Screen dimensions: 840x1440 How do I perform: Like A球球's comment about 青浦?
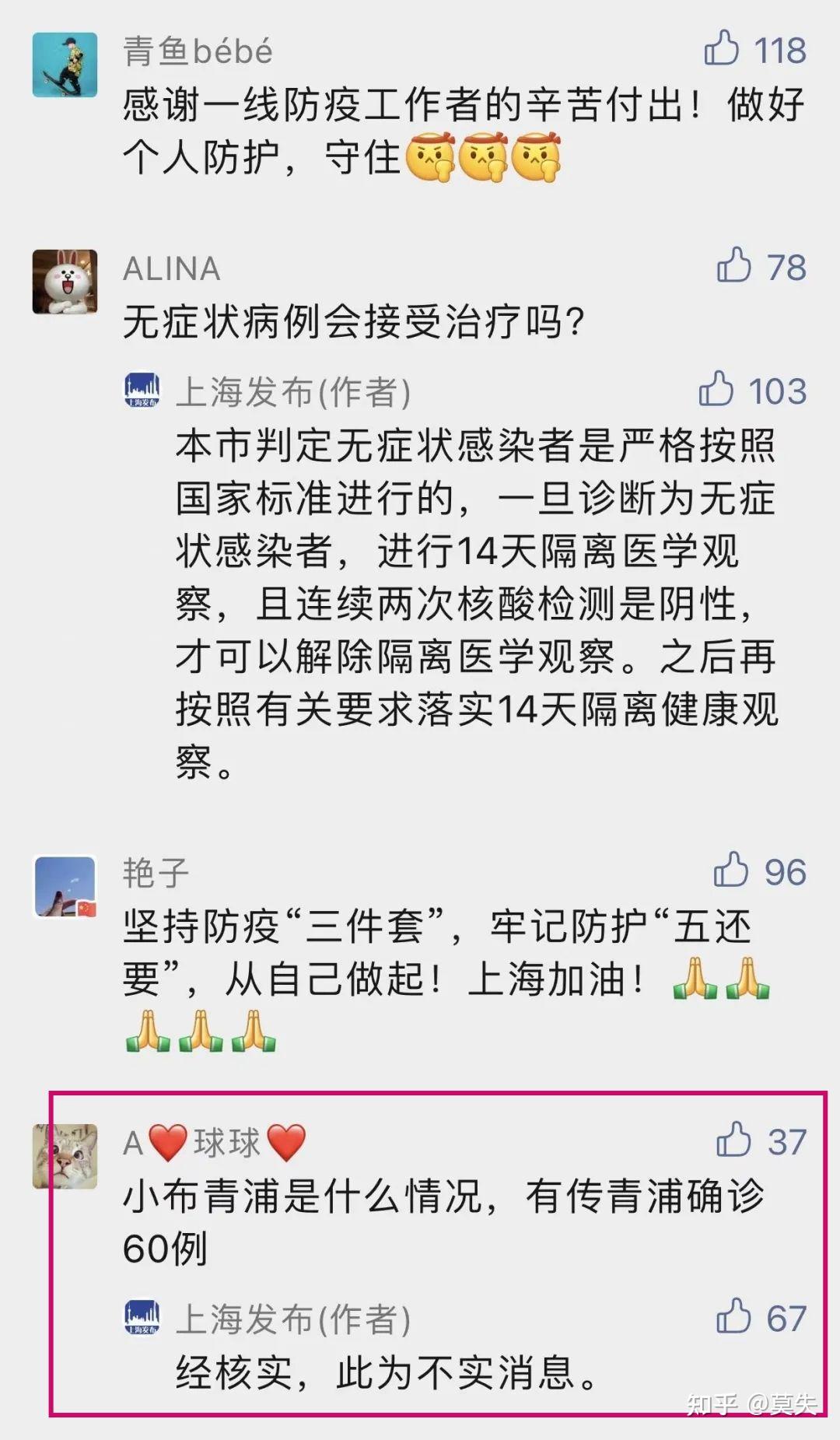coord(733,1140)
